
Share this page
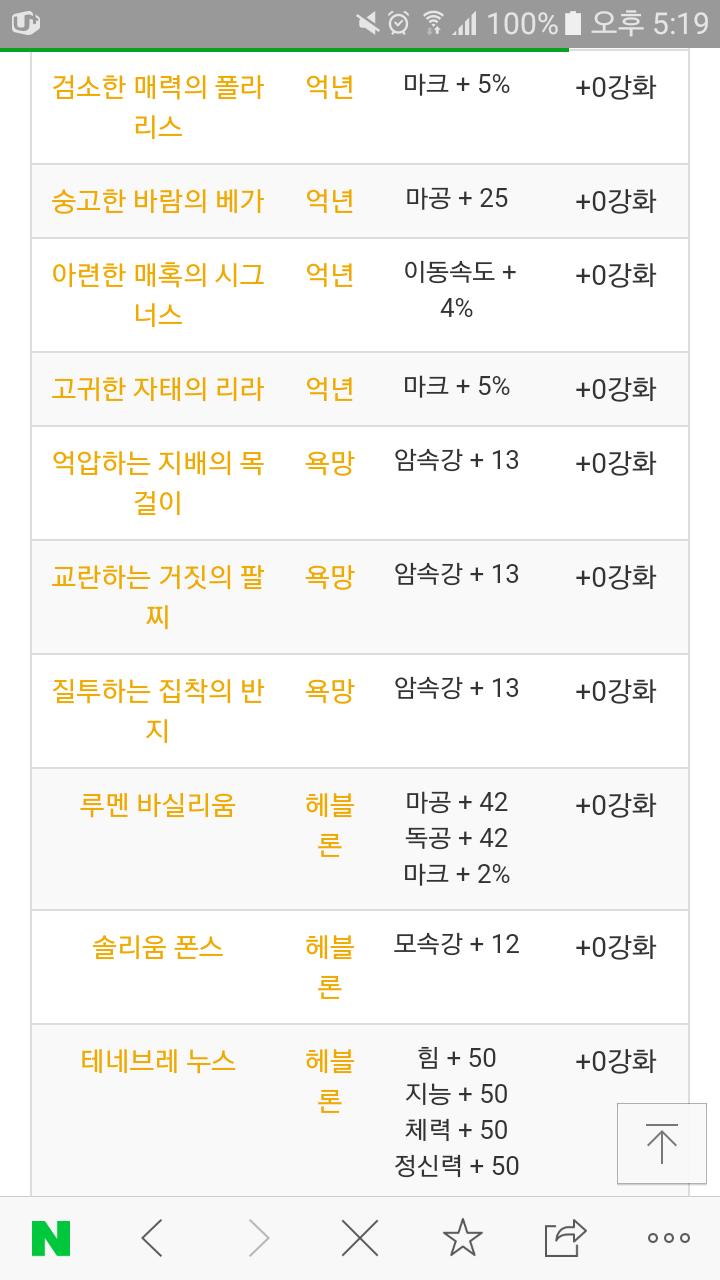click(x=565, y=1238)
